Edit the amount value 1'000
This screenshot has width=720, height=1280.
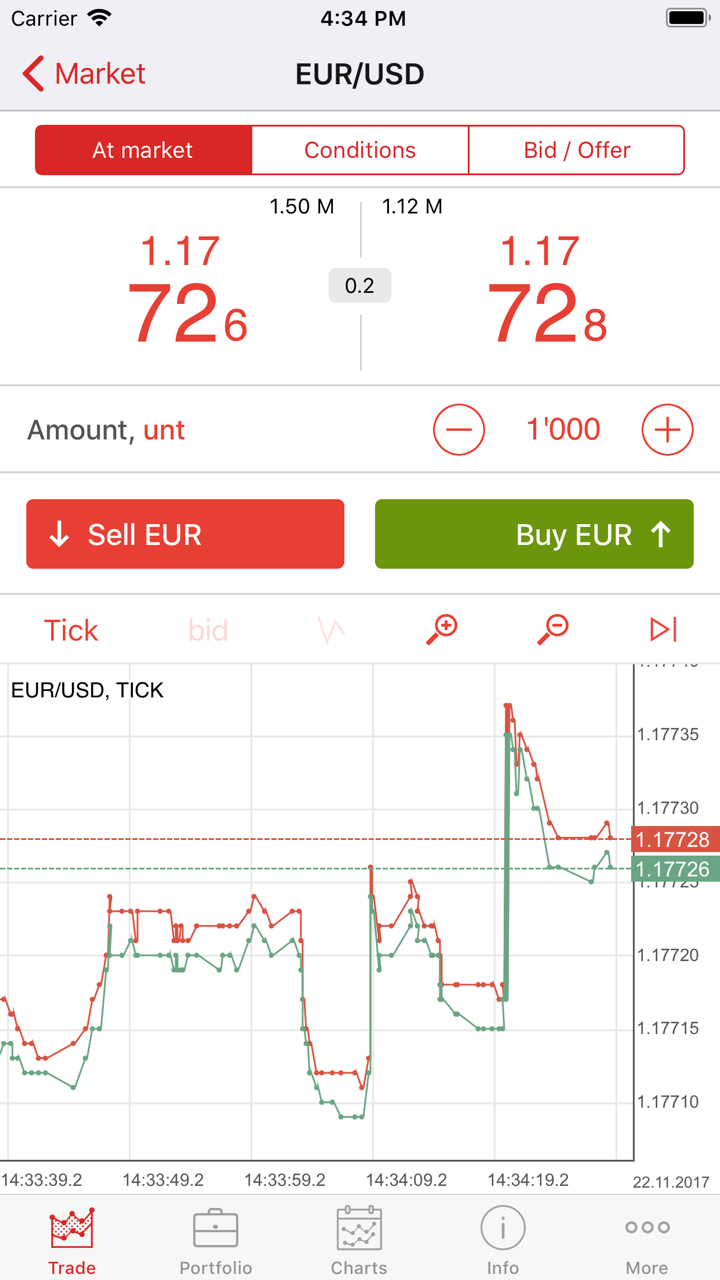[x=563, y=430]
